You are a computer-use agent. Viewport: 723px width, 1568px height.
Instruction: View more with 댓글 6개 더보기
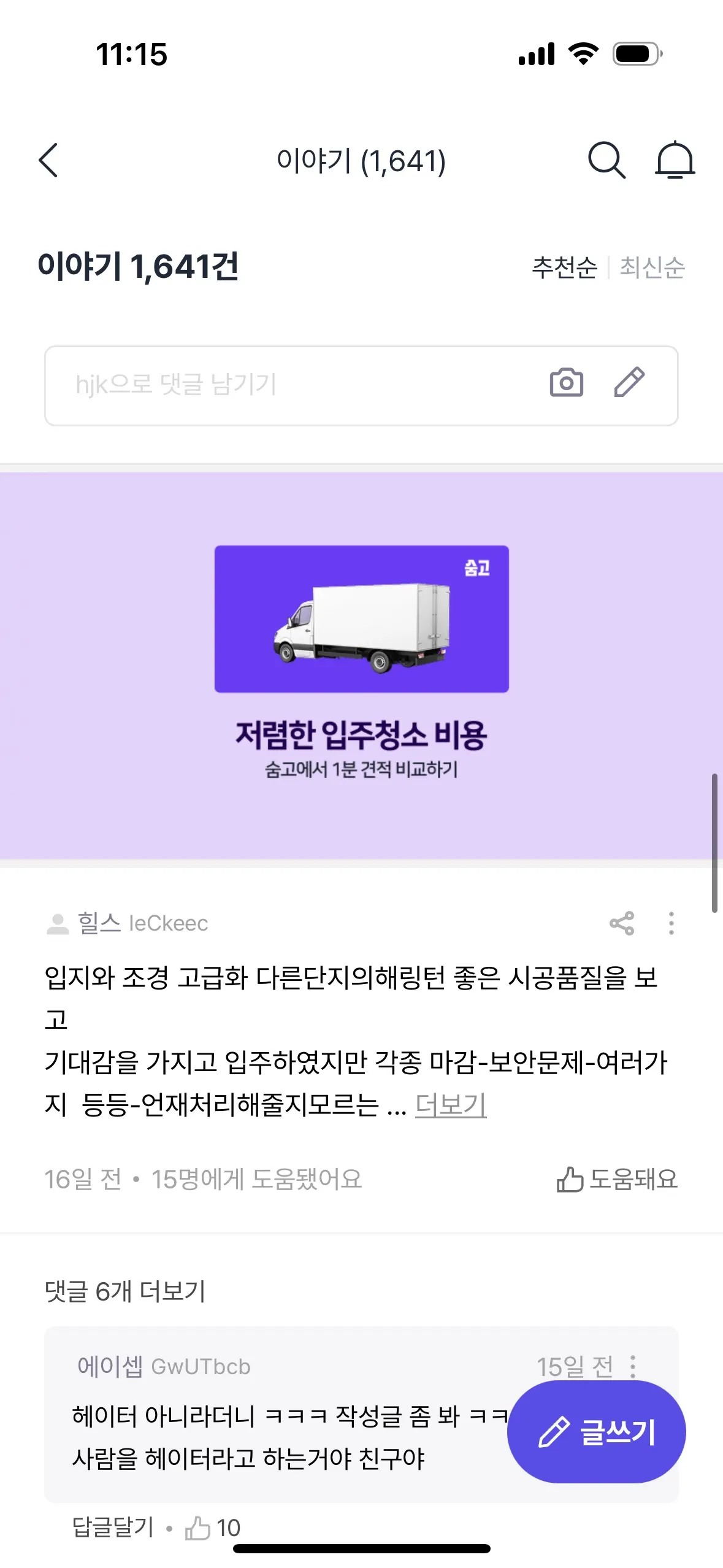[125, 1291]
